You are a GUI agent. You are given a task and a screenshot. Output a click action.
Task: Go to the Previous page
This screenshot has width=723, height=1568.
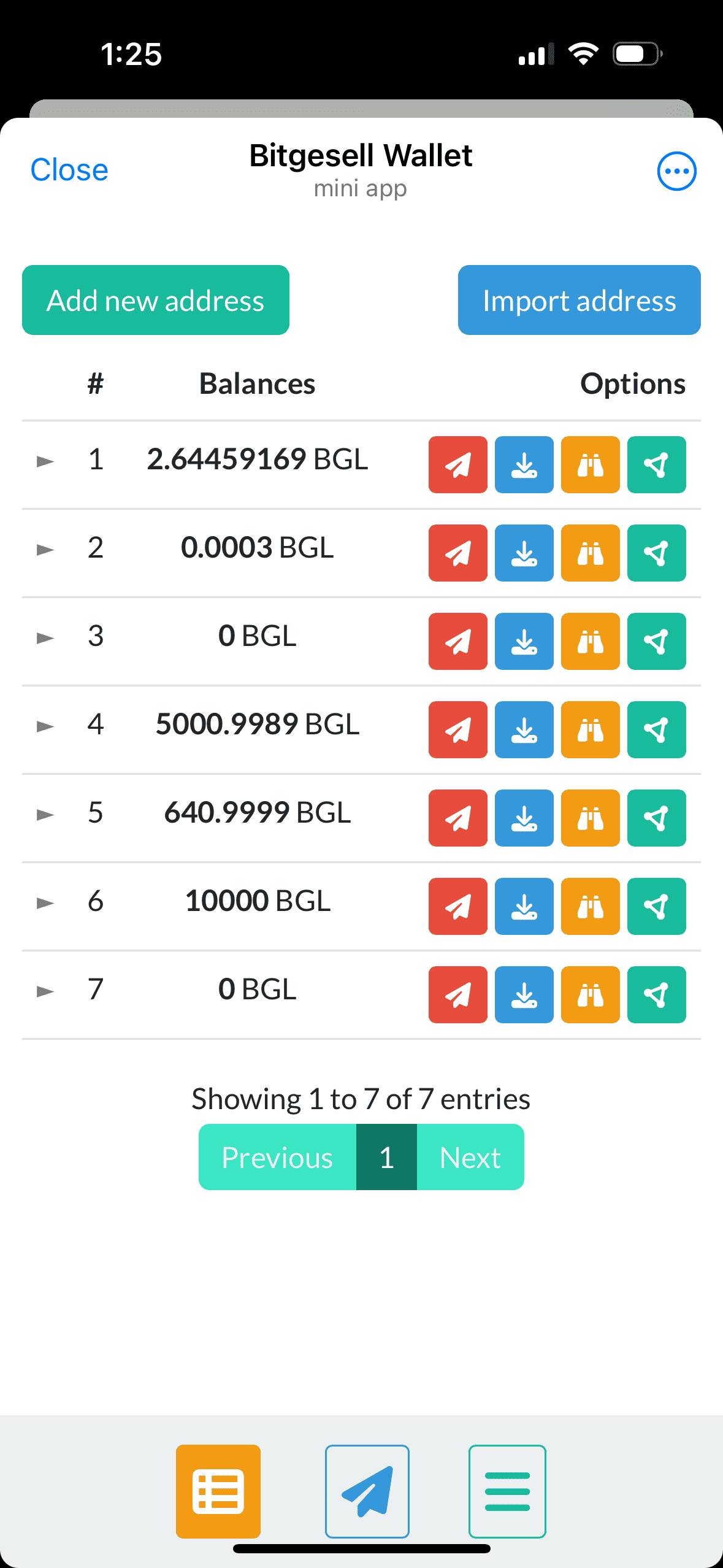(277, 1157)
